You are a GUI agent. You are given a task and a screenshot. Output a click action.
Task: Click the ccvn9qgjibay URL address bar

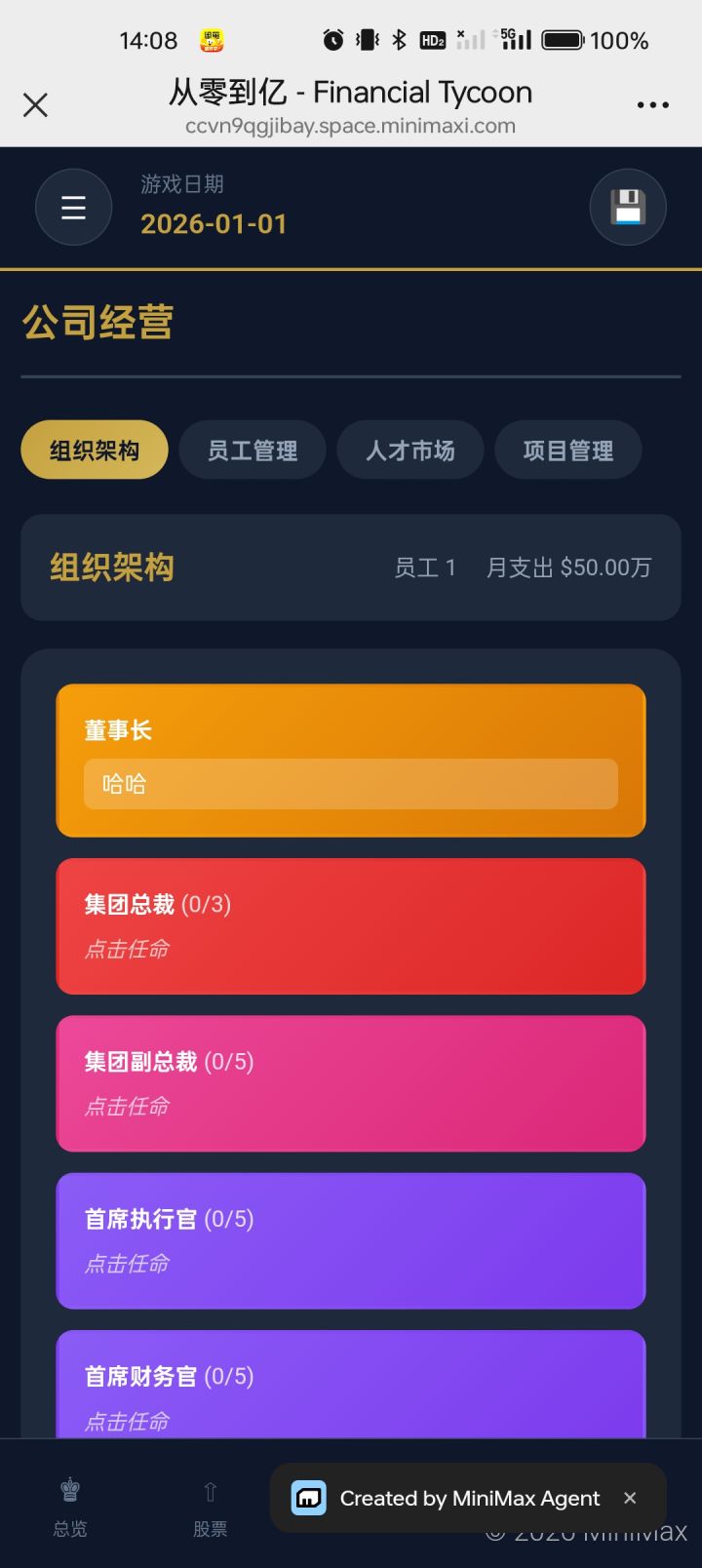pyautogui.click(x=351, y=126)
